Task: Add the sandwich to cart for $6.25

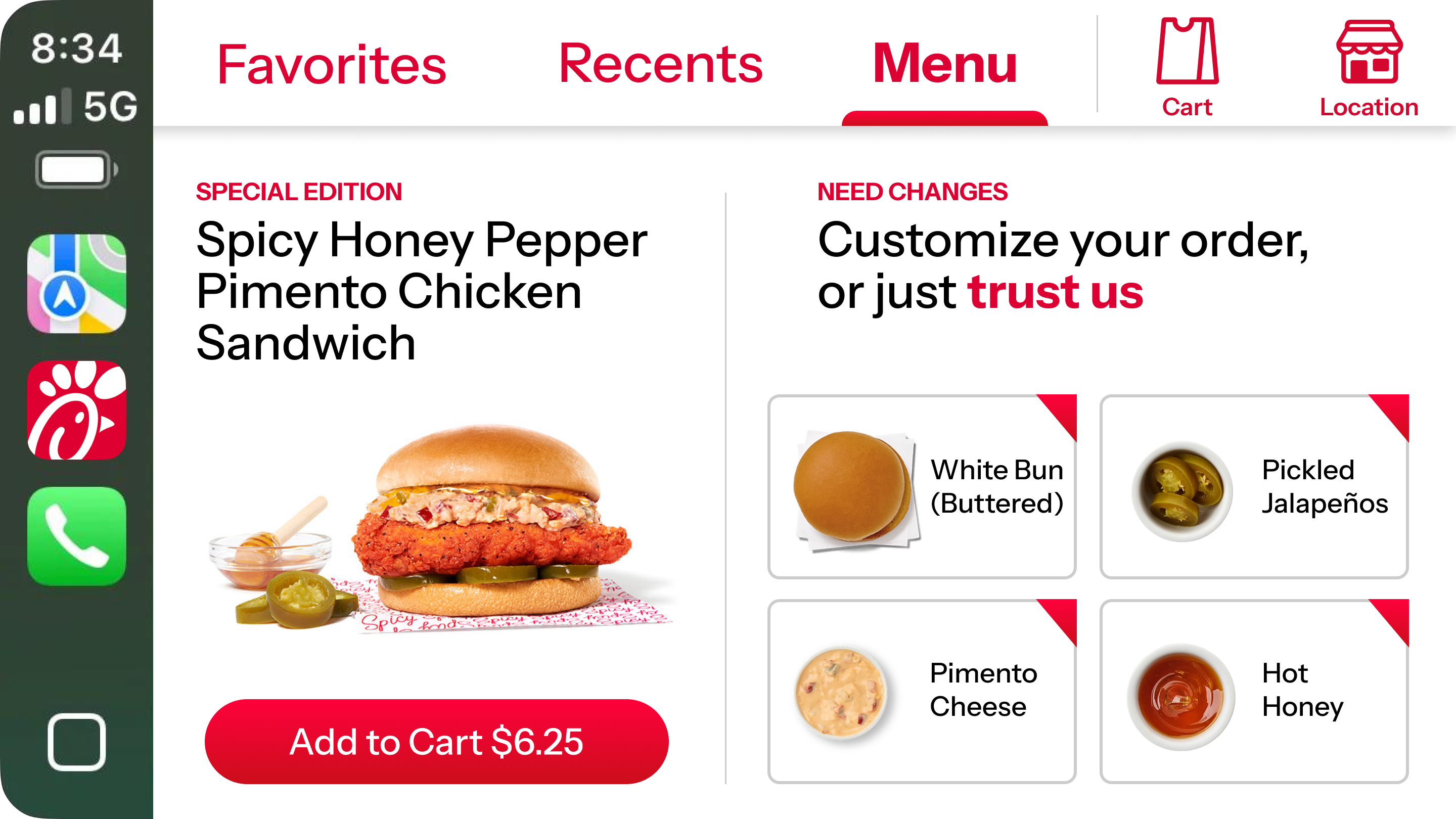Action: pyautogui.click(x=436, y=741)
